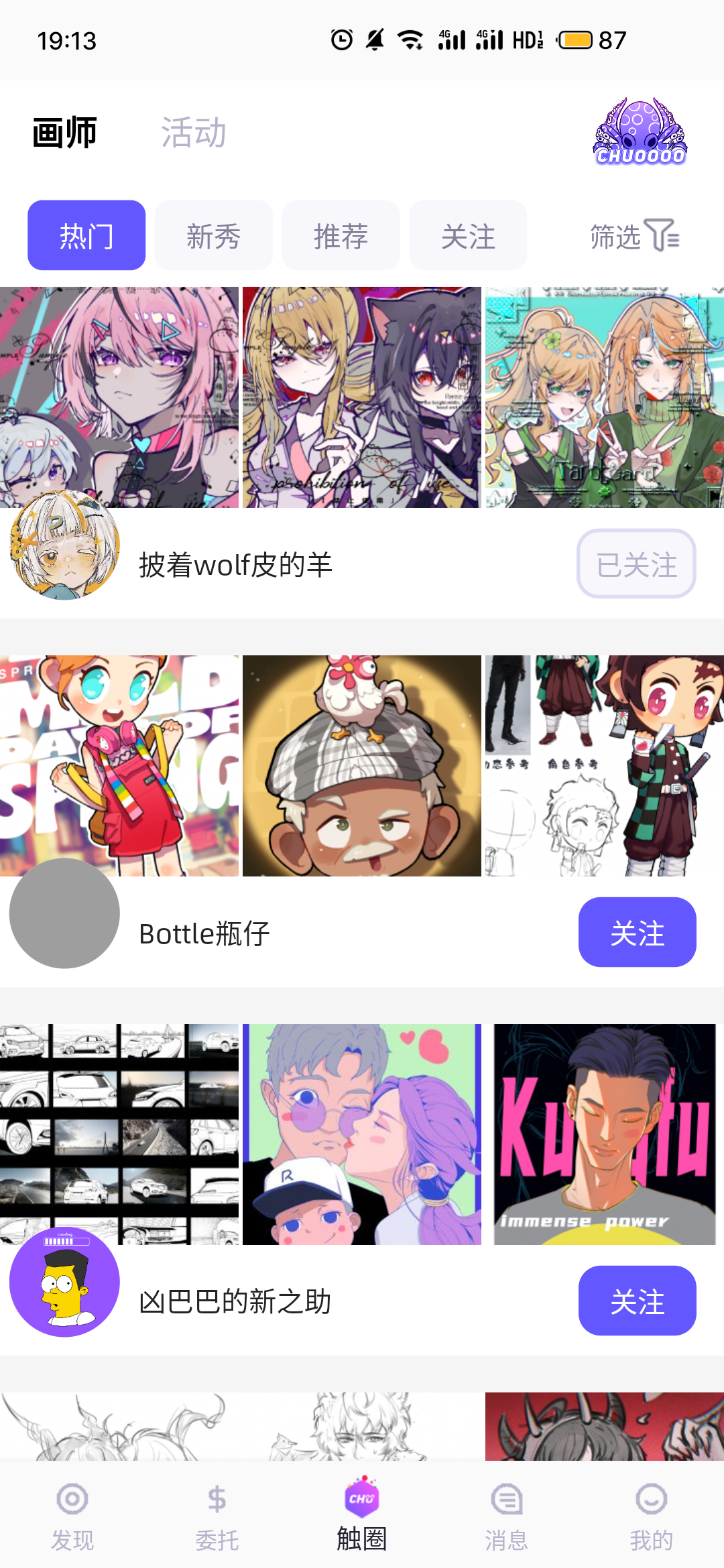
Task: Switch to the 活动 tab
Action: click(193, 132)
